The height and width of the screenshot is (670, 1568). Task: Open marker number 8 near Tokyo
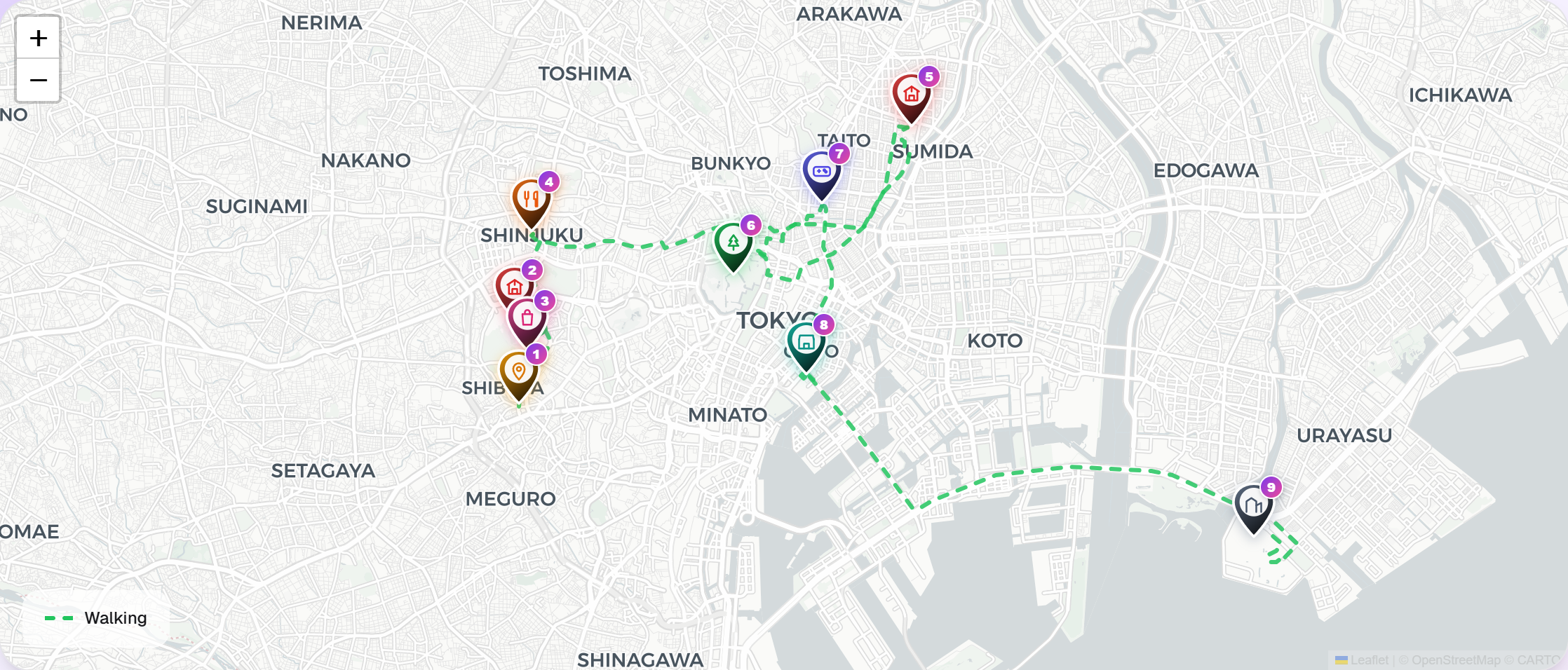(x=806, y=343)
